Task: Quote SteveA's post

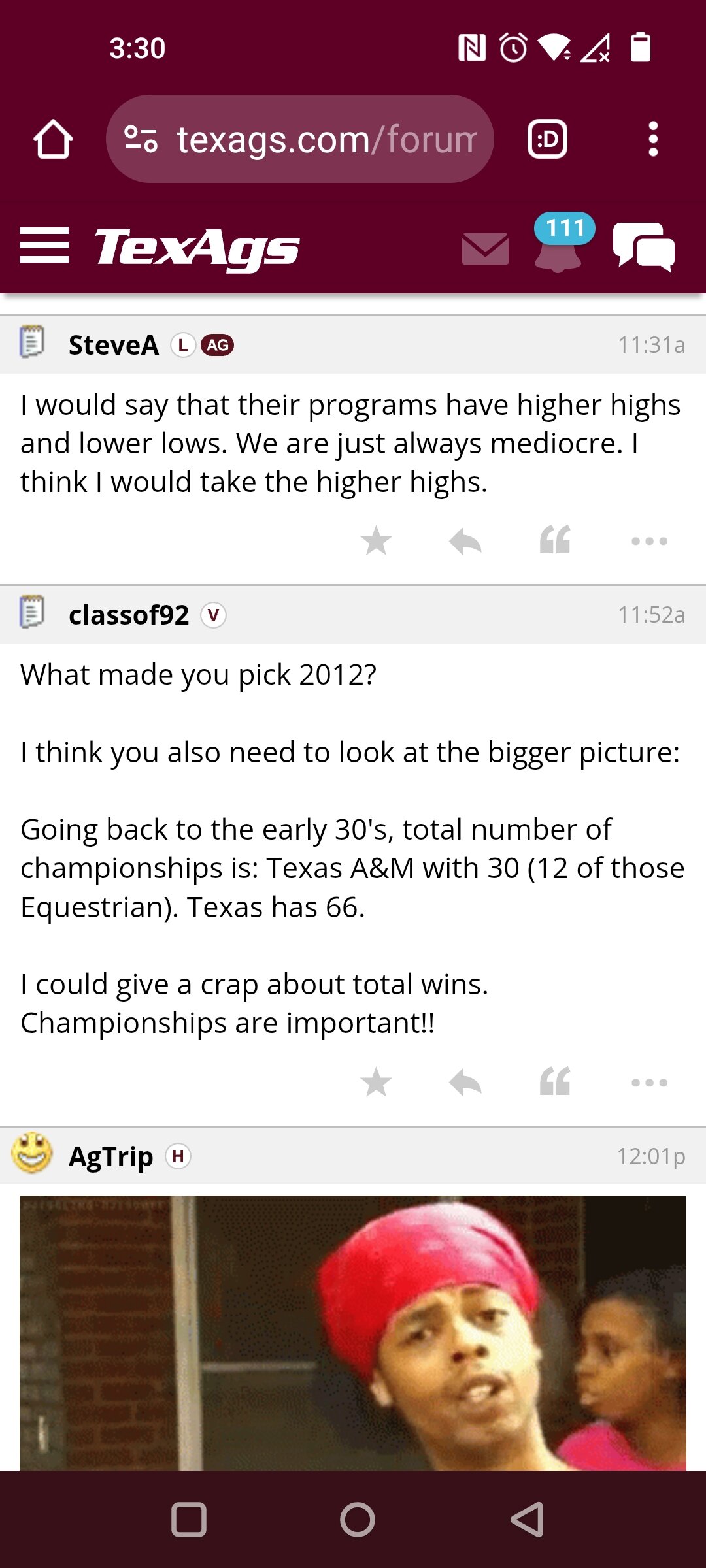Action: 555,540
